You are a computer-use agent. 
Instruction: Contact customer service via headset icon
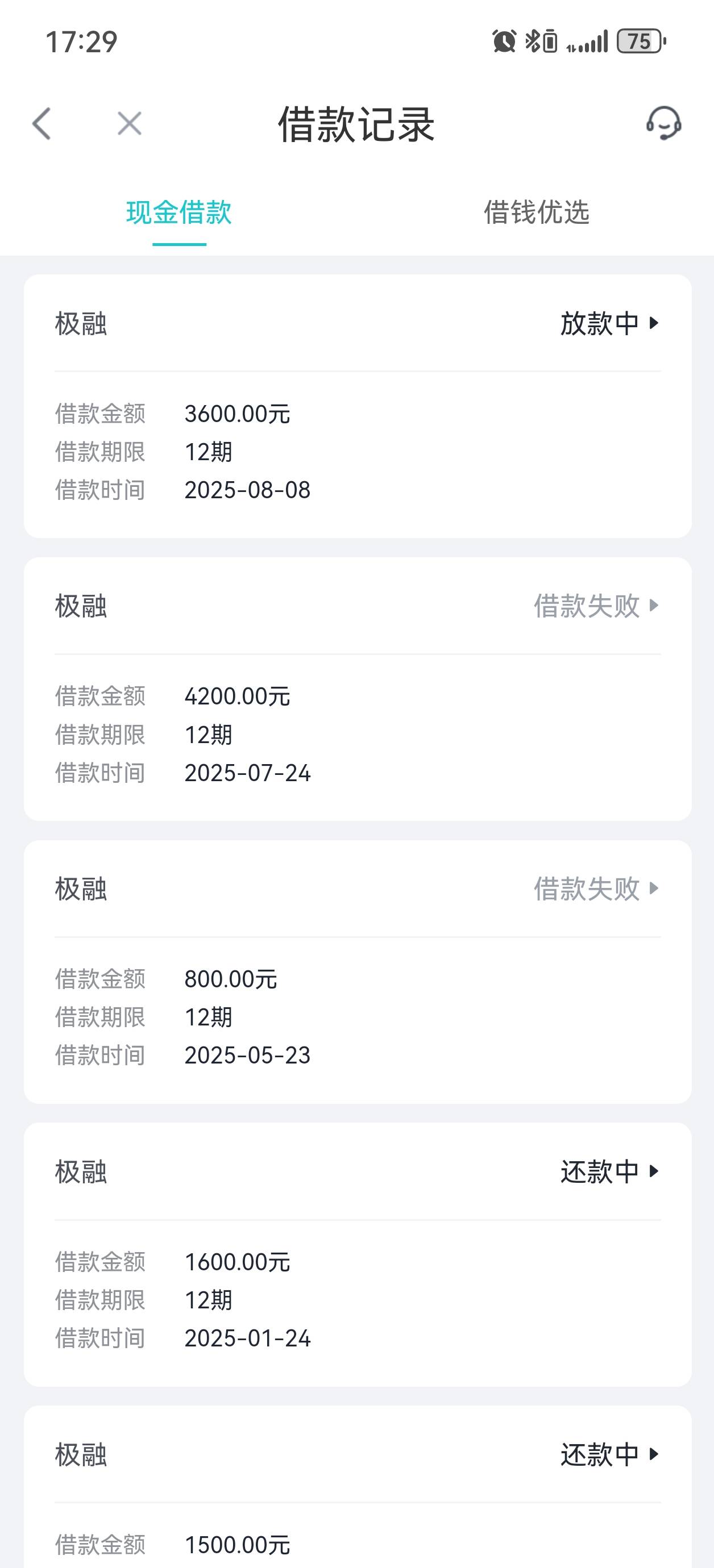coord(663,123)
